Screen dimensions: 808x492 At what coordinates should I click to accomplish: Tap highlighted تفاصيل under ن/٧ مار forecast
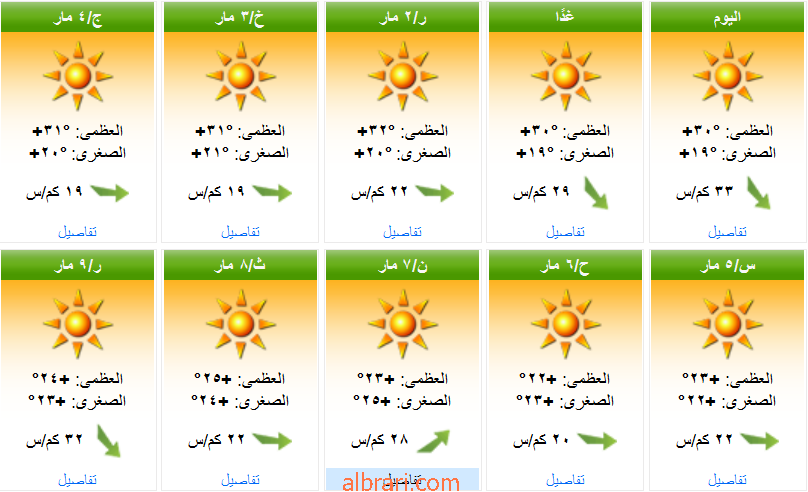(402, 479)
